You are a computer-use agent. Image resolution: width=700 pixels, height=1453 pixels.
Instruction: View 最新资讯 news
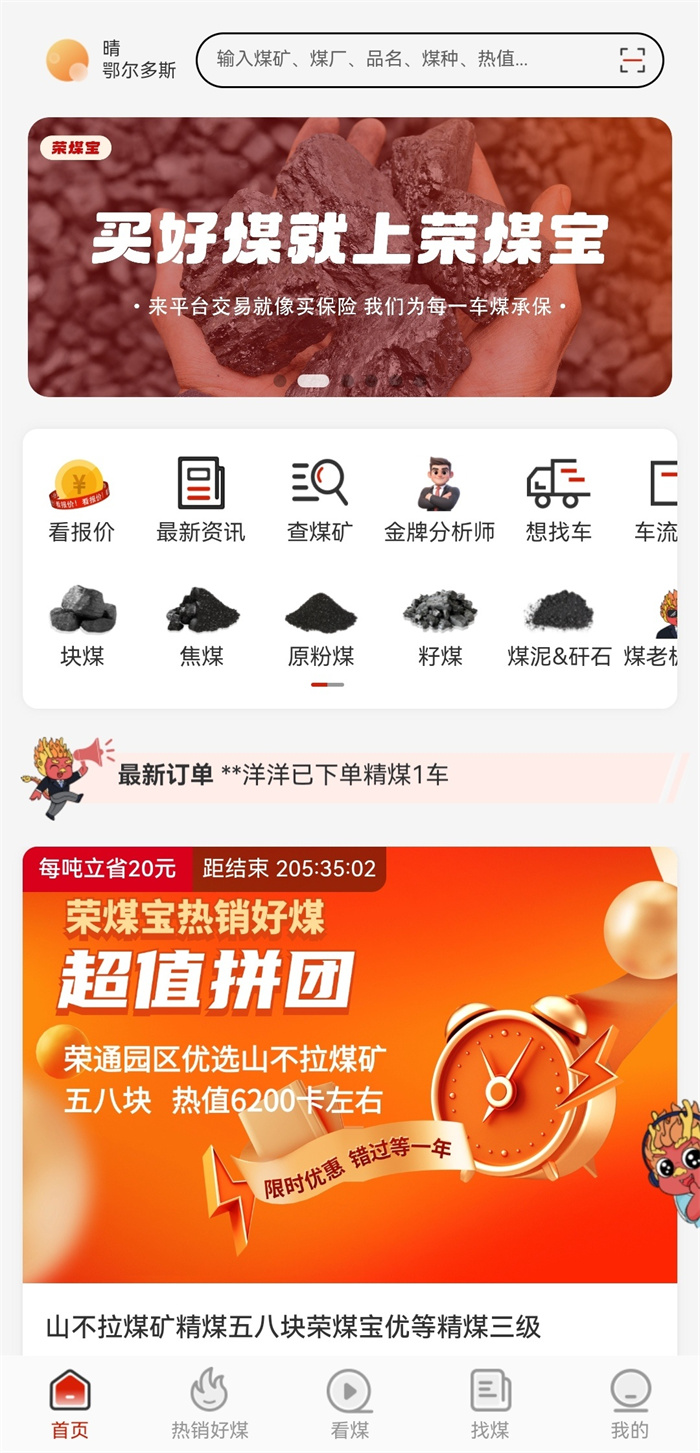[201, 500]
